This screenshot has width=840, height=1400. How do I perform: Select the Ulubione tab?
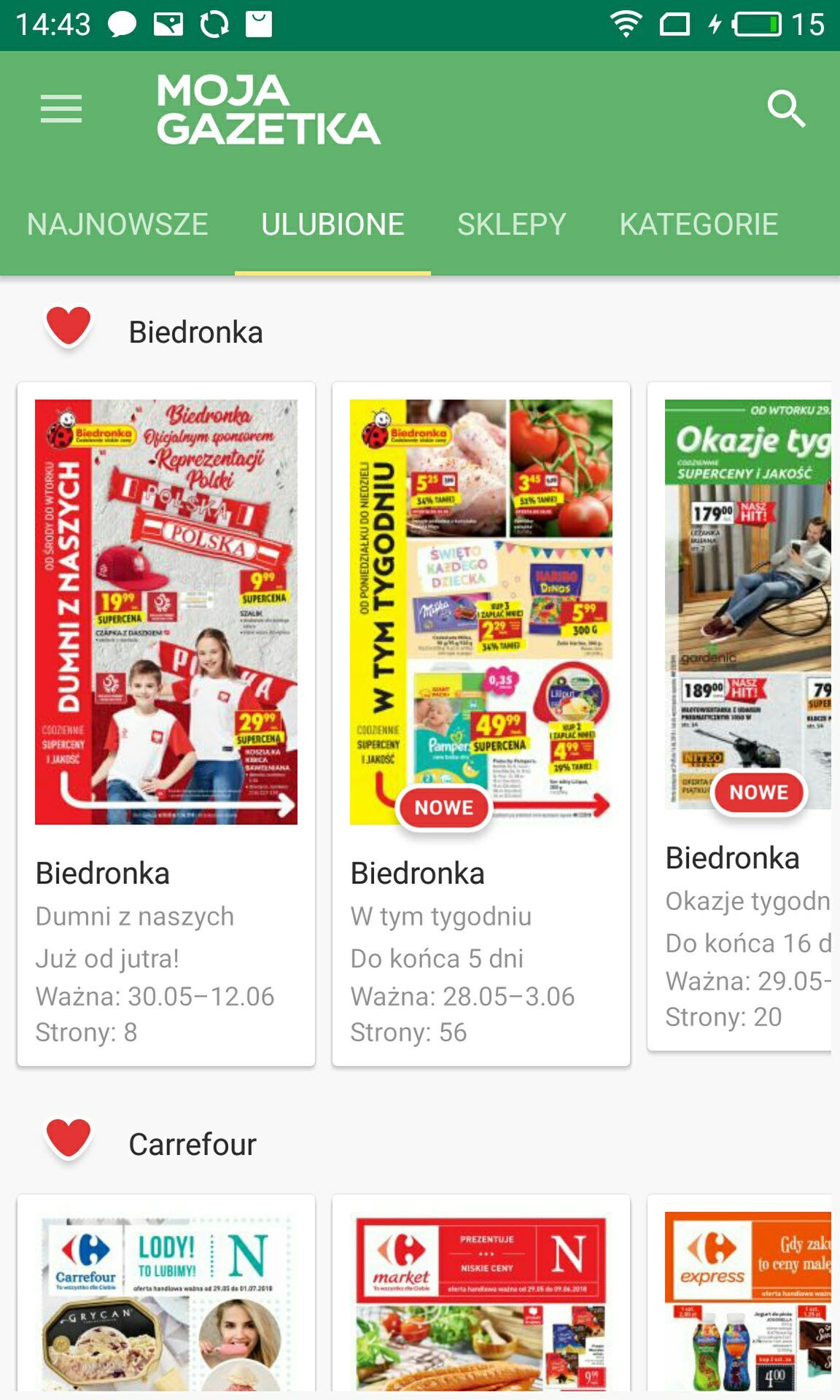click(332, 224)
